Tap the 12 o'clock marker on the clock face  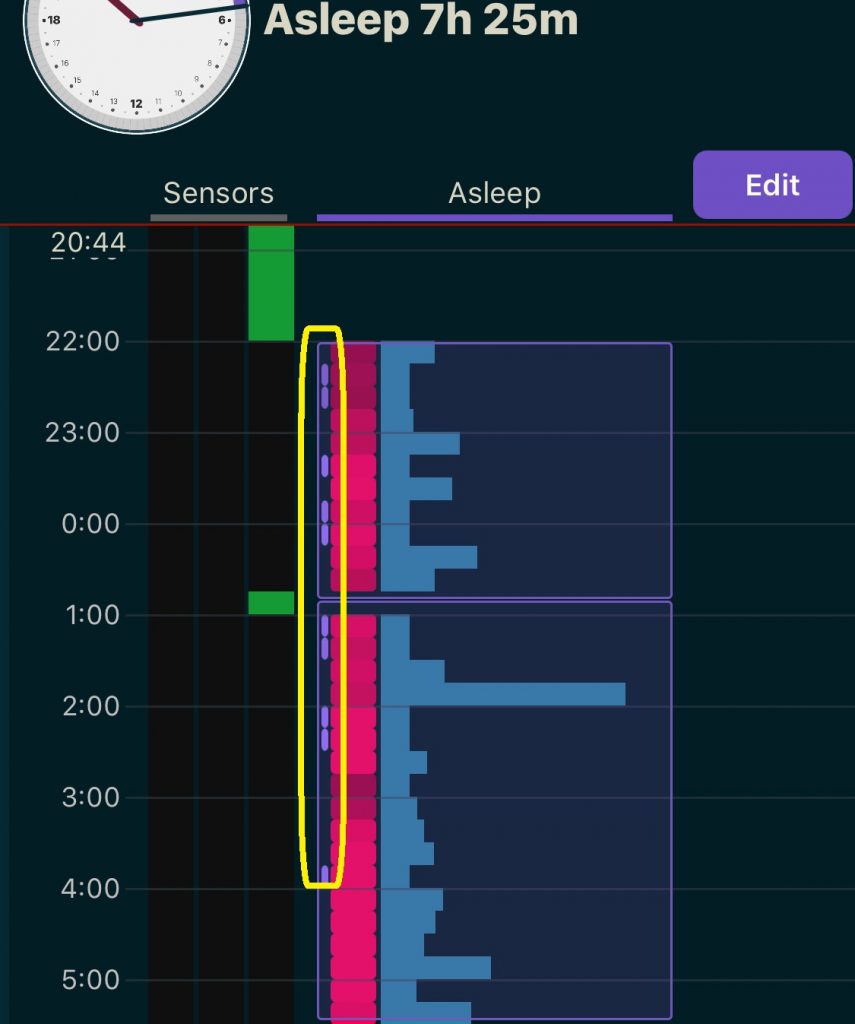[x=138, y=103]
